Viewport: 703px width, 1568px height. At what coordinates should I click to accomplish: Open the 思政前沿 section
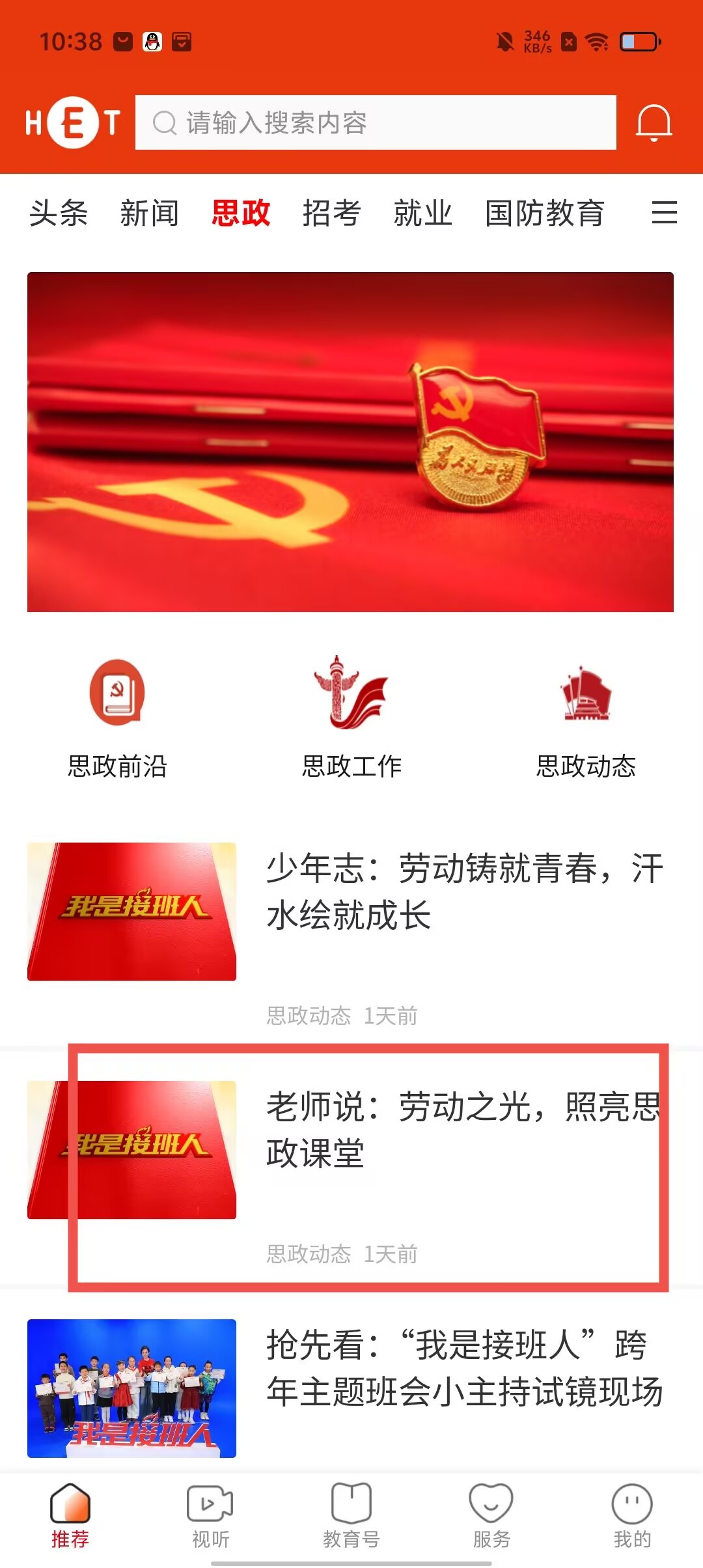117,718
